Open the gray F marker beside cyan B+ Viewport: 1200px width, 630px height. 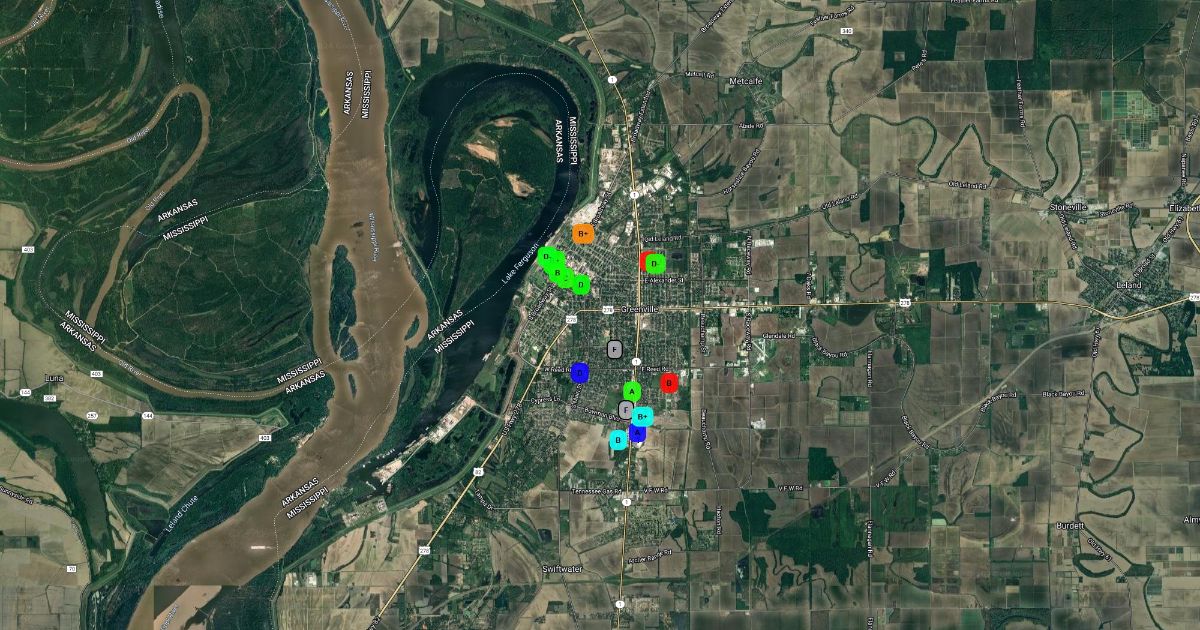pyautogui.click(x=626, y=409)
